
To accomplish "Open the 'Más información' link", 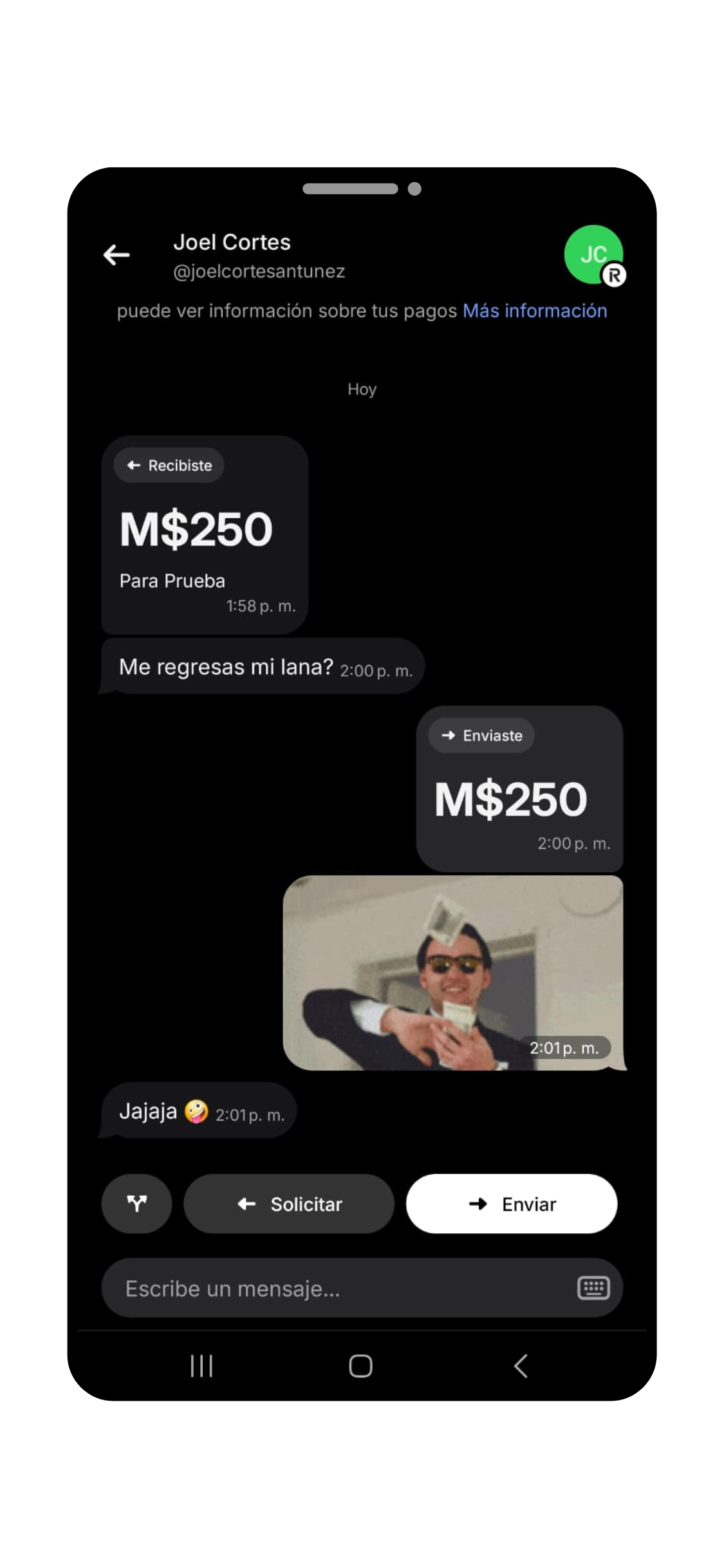I will (x=535, y=311).
